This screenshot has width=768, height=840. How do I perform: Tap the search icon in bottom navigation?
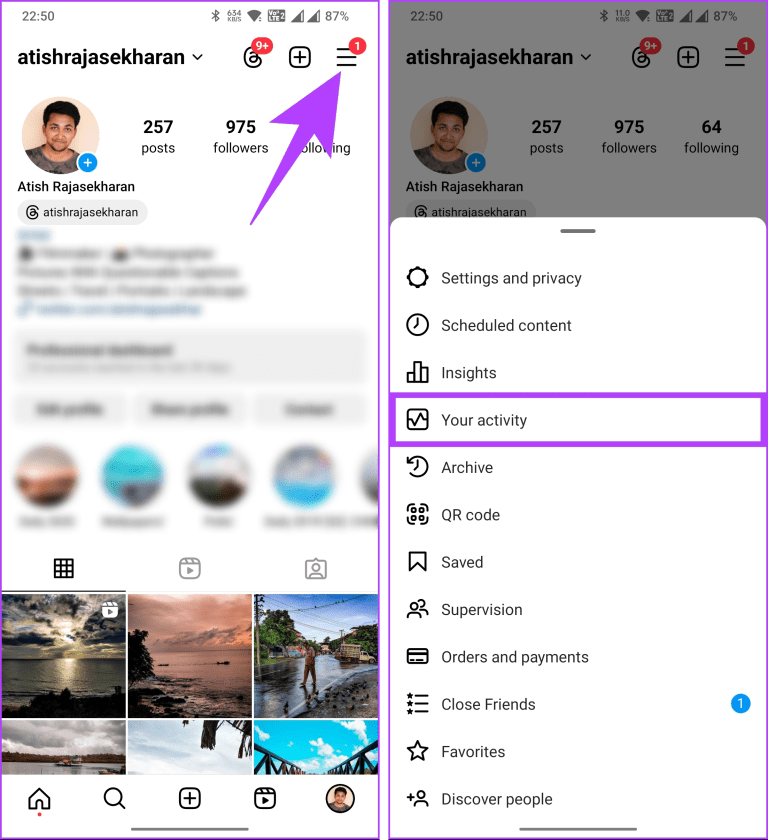coord(114,798)
